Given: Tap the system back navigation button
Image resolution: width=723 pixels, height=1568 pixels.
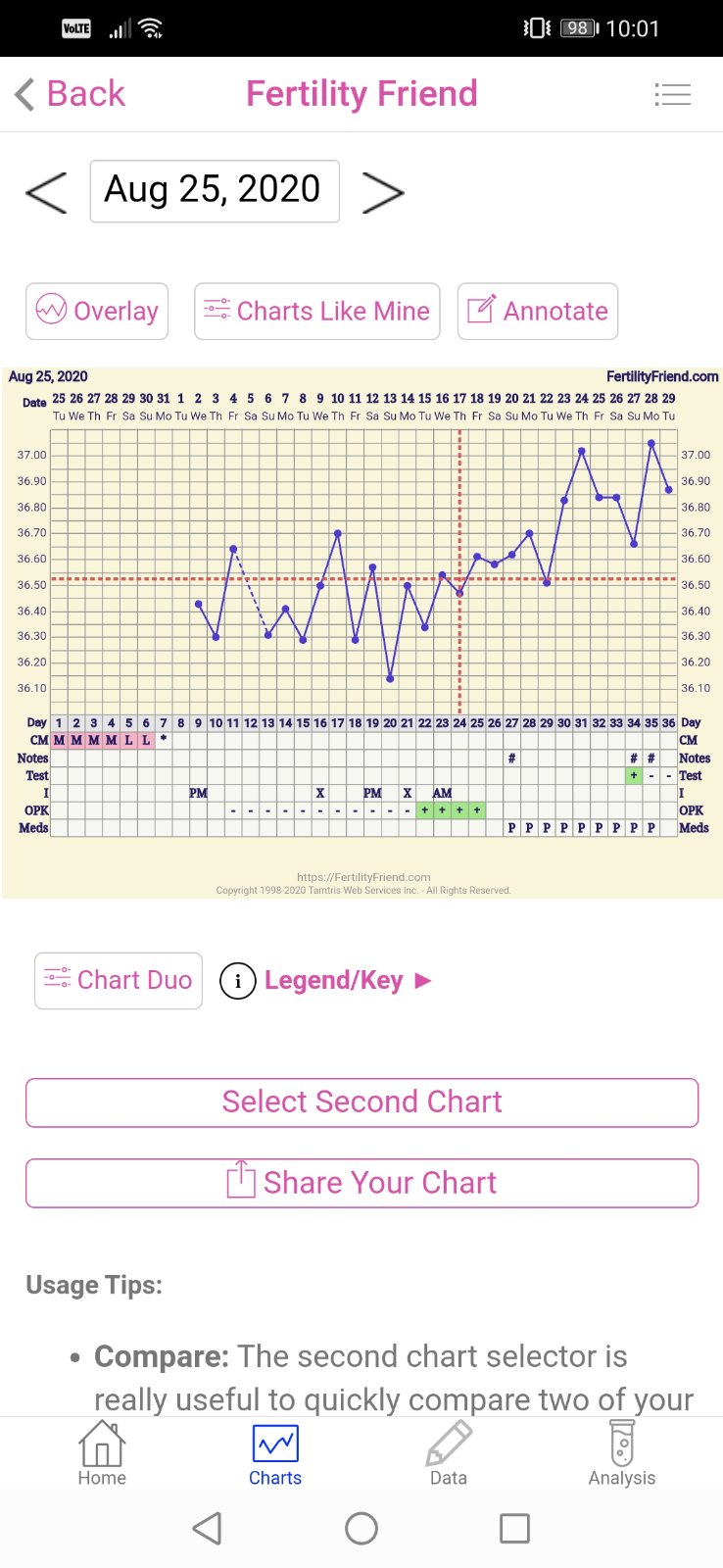Looking at the screenshot, I should pos(207,1528).
